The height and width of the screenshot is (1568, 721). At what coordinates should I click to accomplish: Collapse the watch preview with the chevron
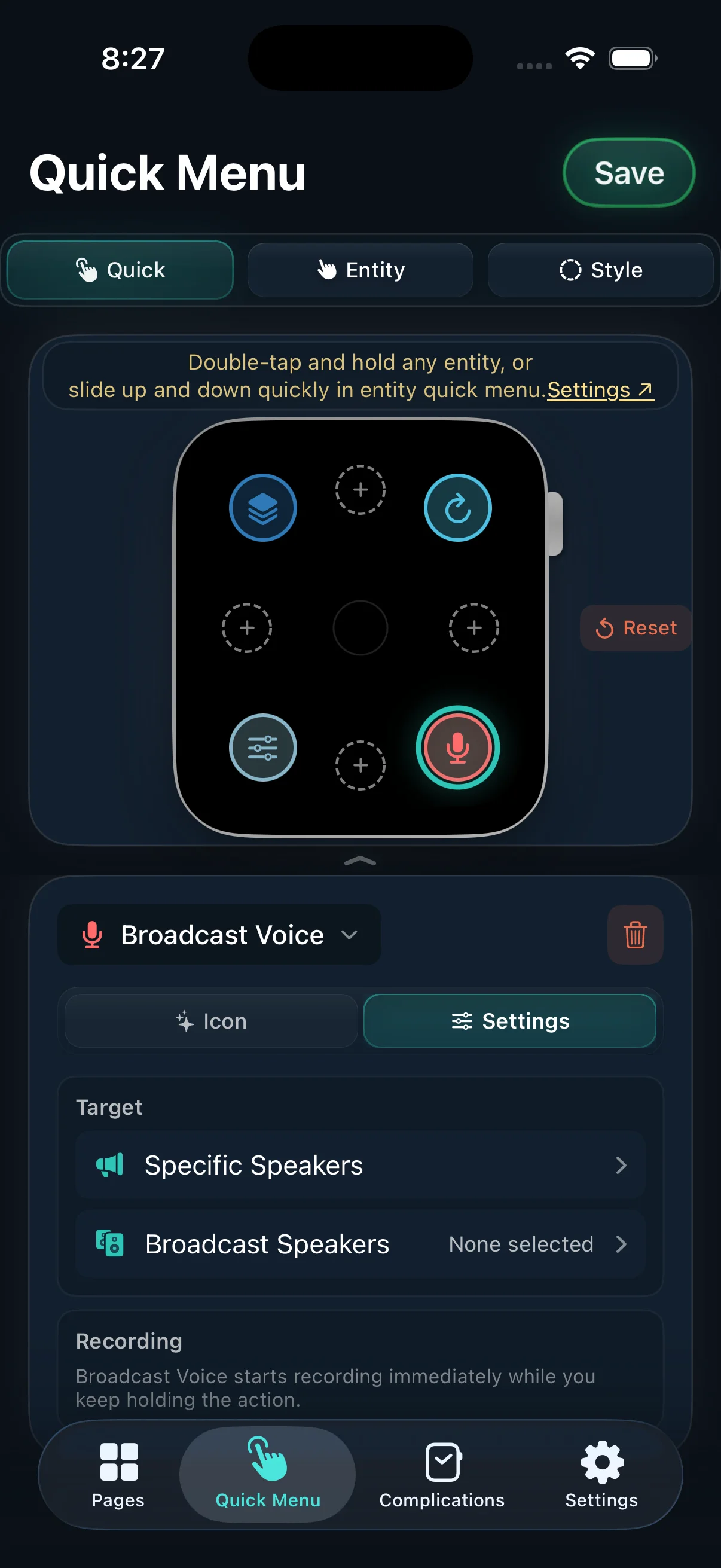(360, 860)
